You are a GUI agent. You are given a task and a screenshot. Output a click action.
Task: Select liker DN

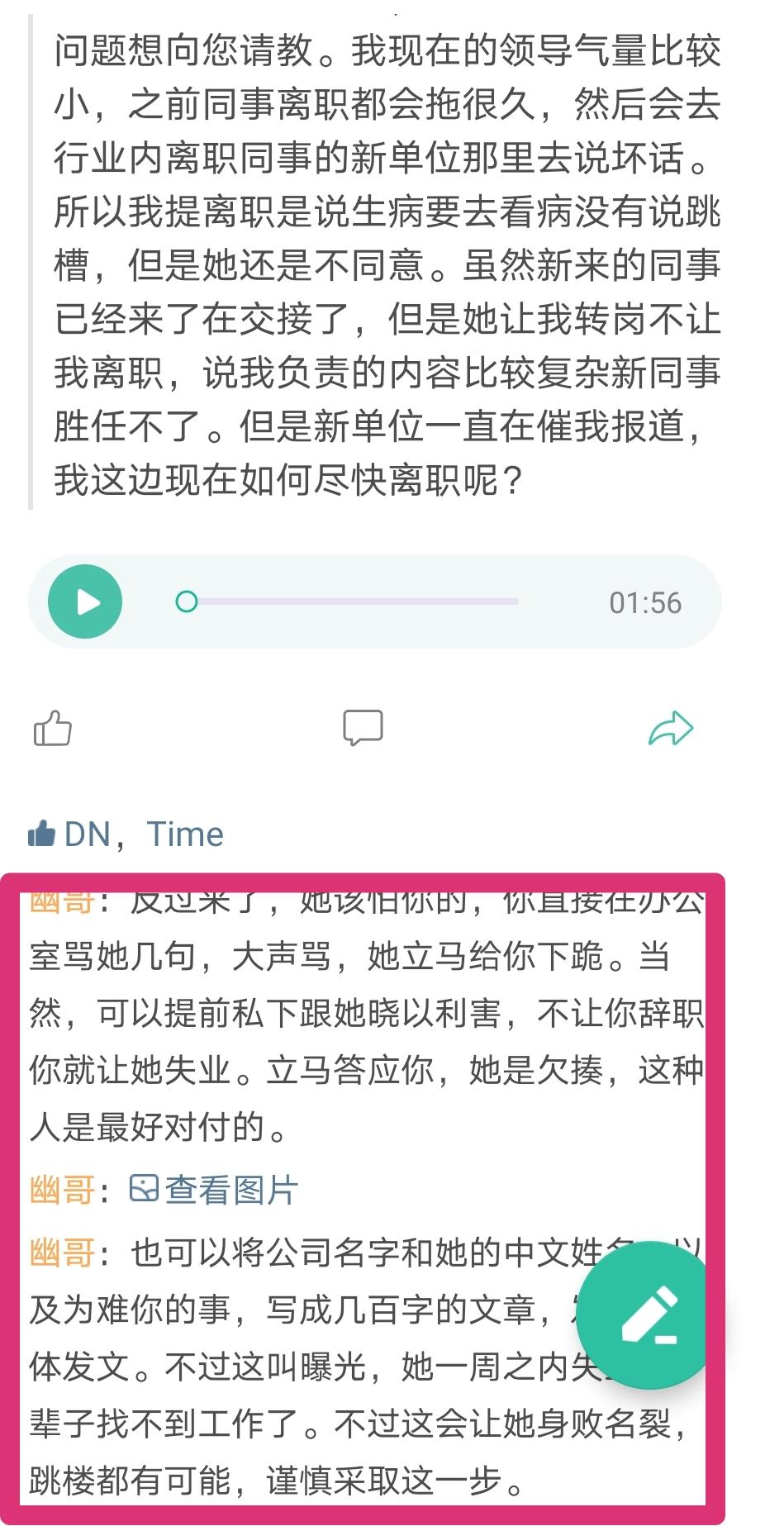(89, 834)
